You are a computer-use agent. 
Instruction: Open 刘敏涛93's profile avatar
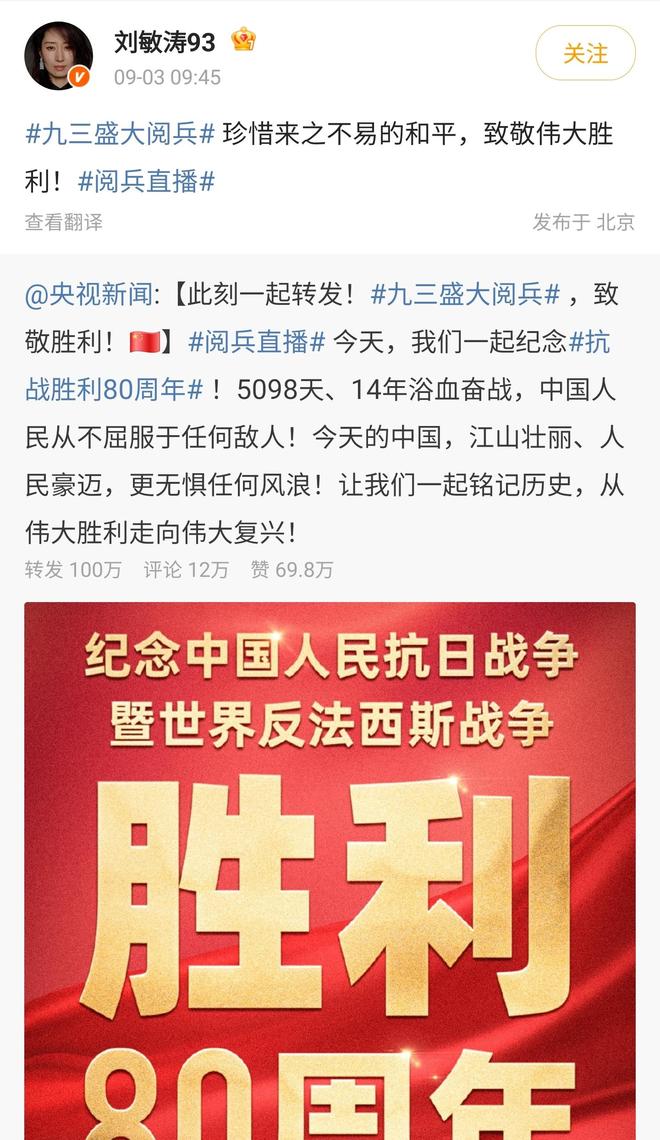pos(59,56)
